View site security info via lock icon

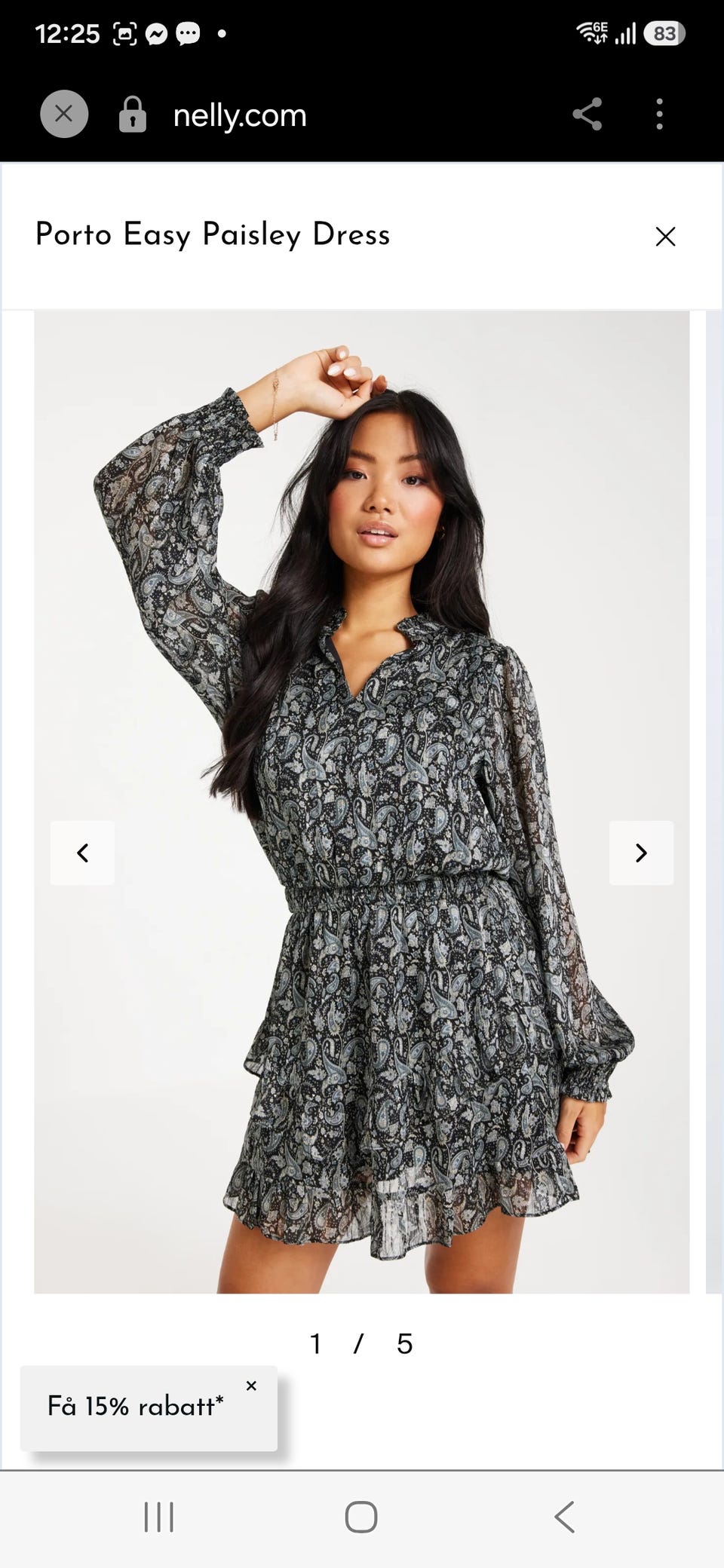point(133,115)
